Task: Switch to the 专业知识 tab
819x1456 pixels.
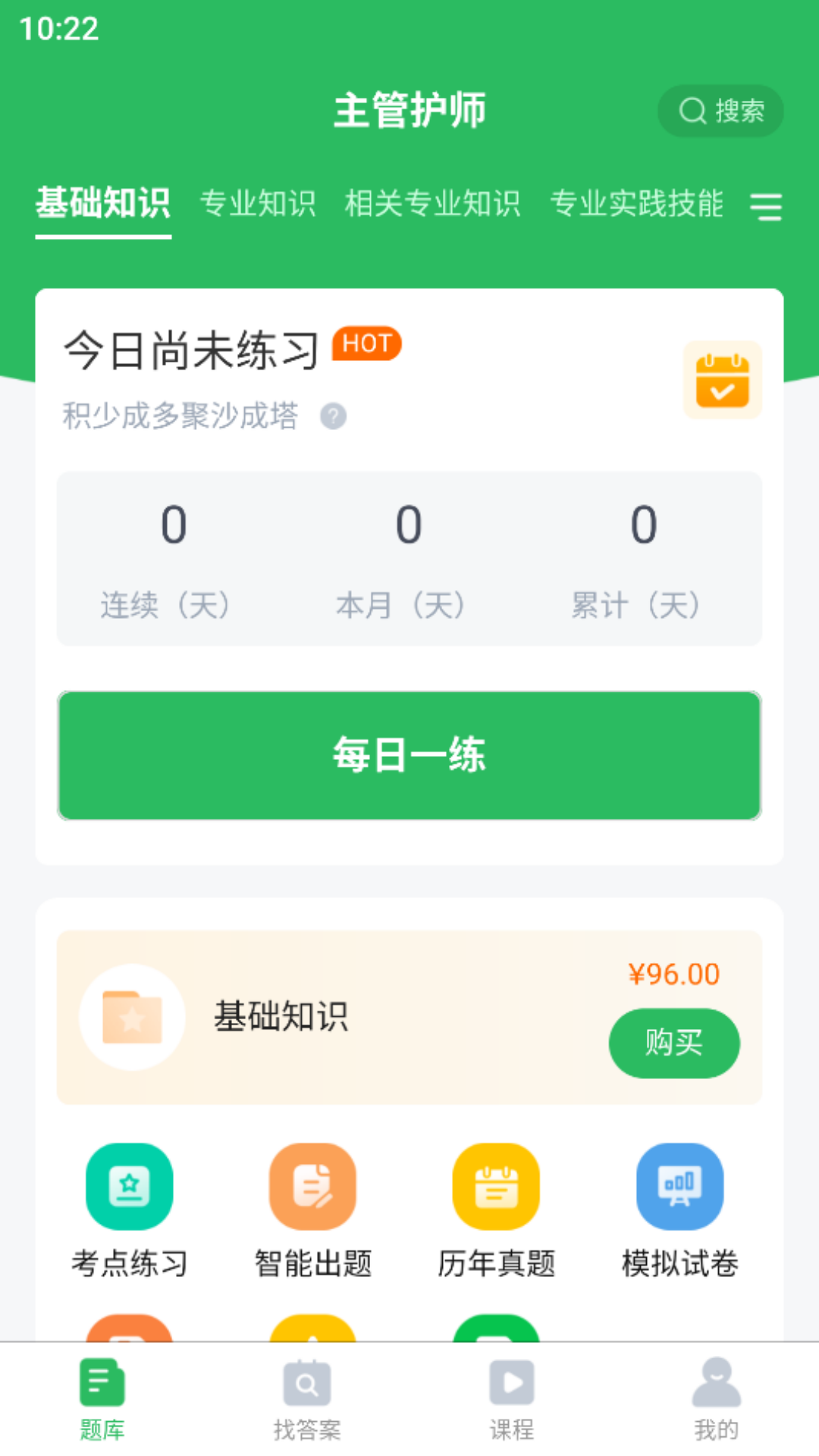Action: pyautogui.click(x=259, y=203)
